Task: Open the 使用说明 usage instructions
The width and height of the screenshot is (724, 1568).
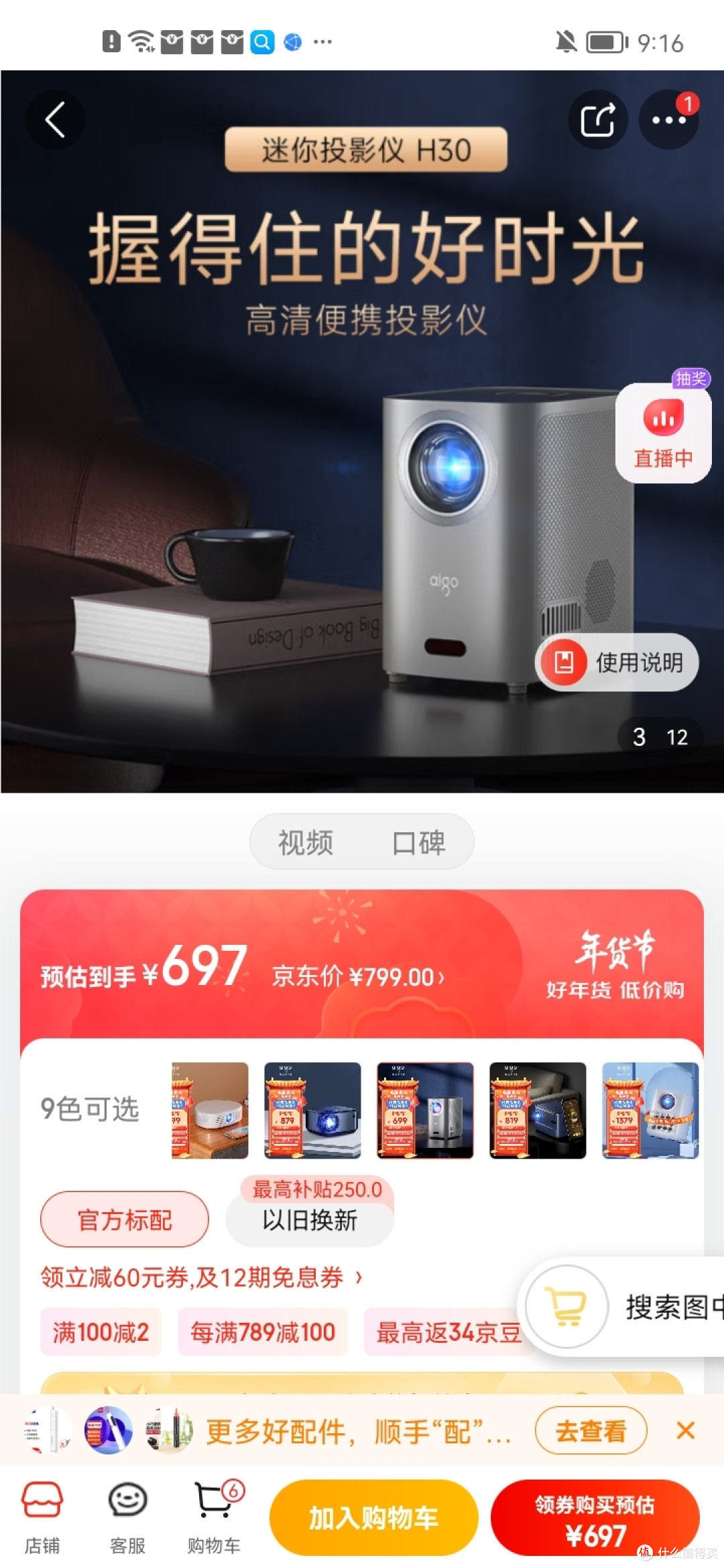Action: pos(617,662)
